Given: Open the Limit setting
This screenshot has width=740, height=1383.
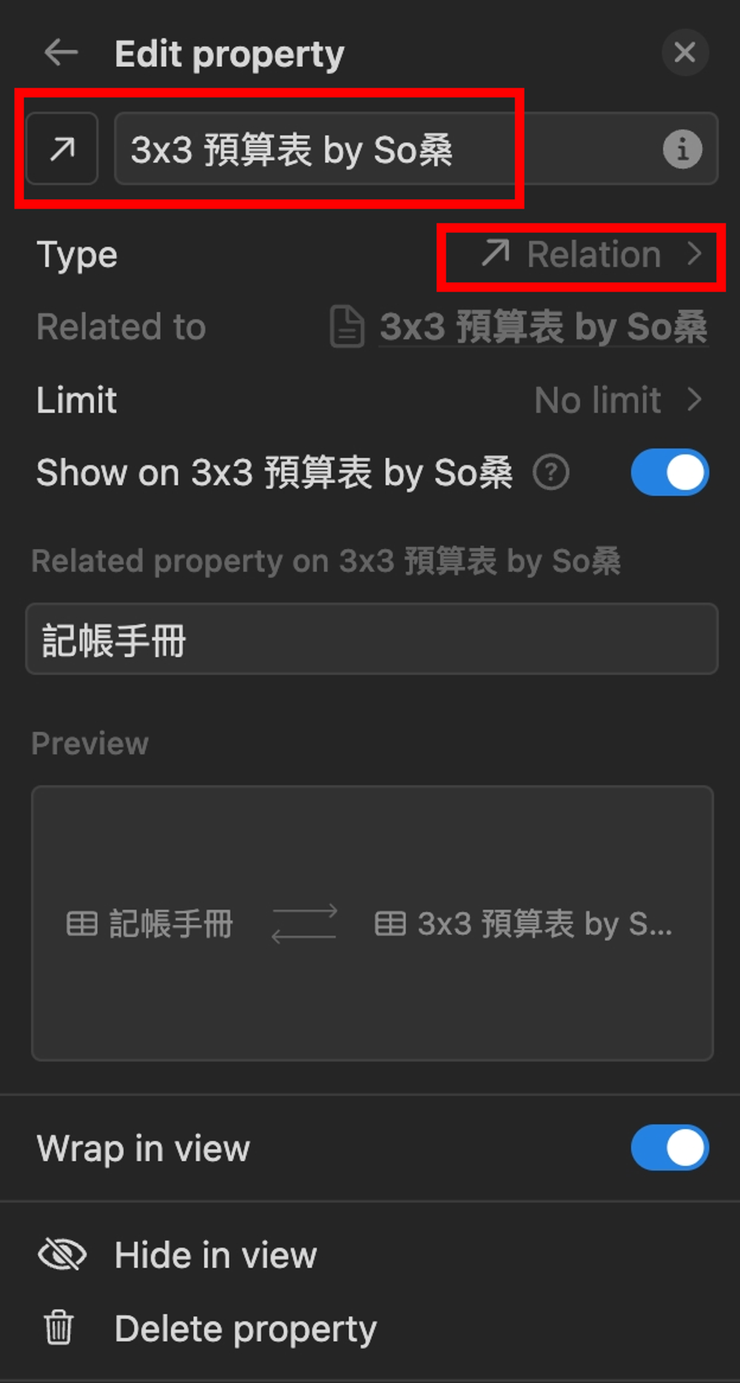Looking at the screenshot, I should tap(617, 401).
